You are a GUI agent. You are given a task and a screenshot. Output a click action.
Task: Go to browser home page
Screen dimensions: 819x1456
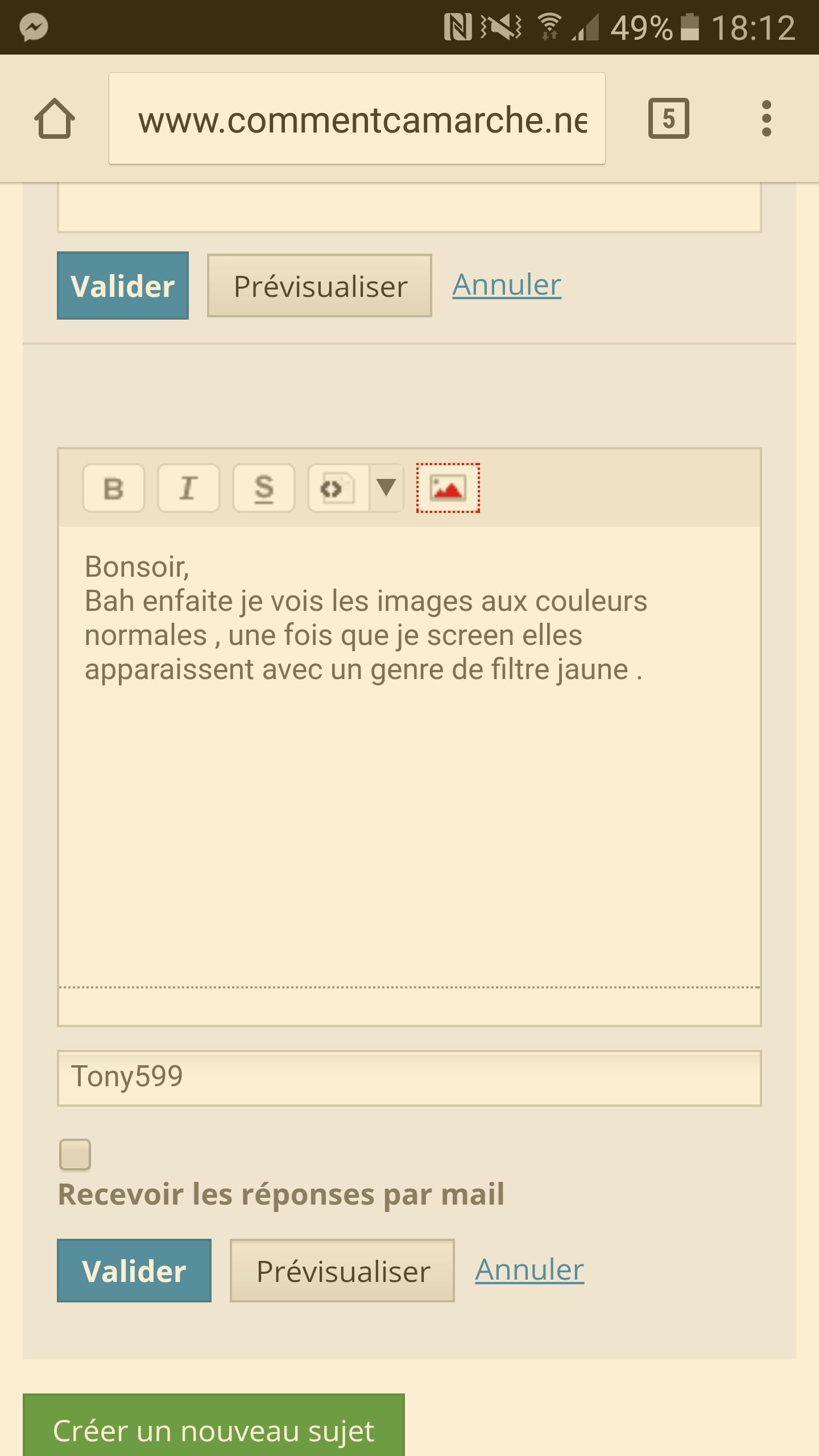coord(55,118)
